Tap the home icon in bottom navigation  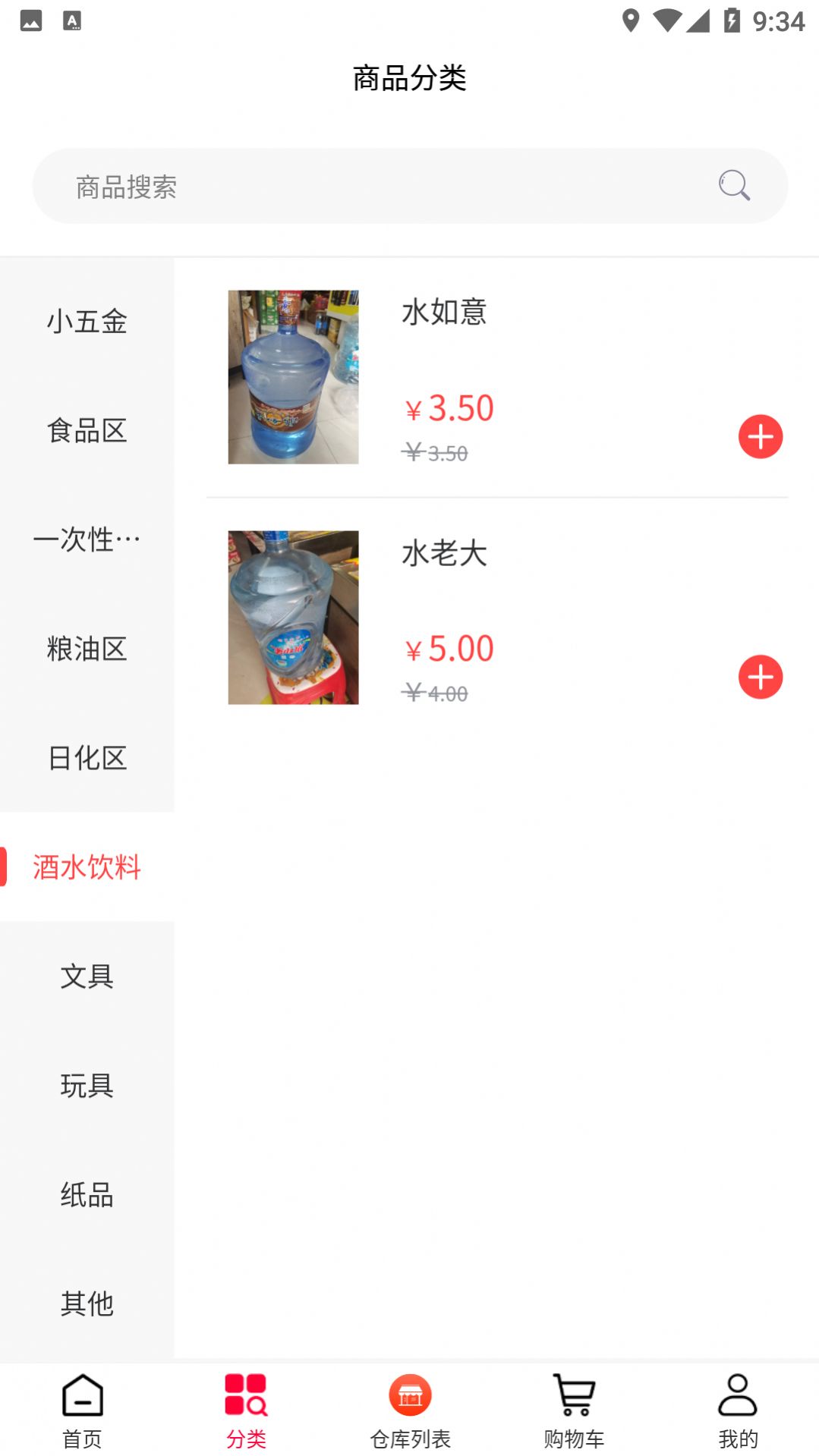tap(81, 1407)
